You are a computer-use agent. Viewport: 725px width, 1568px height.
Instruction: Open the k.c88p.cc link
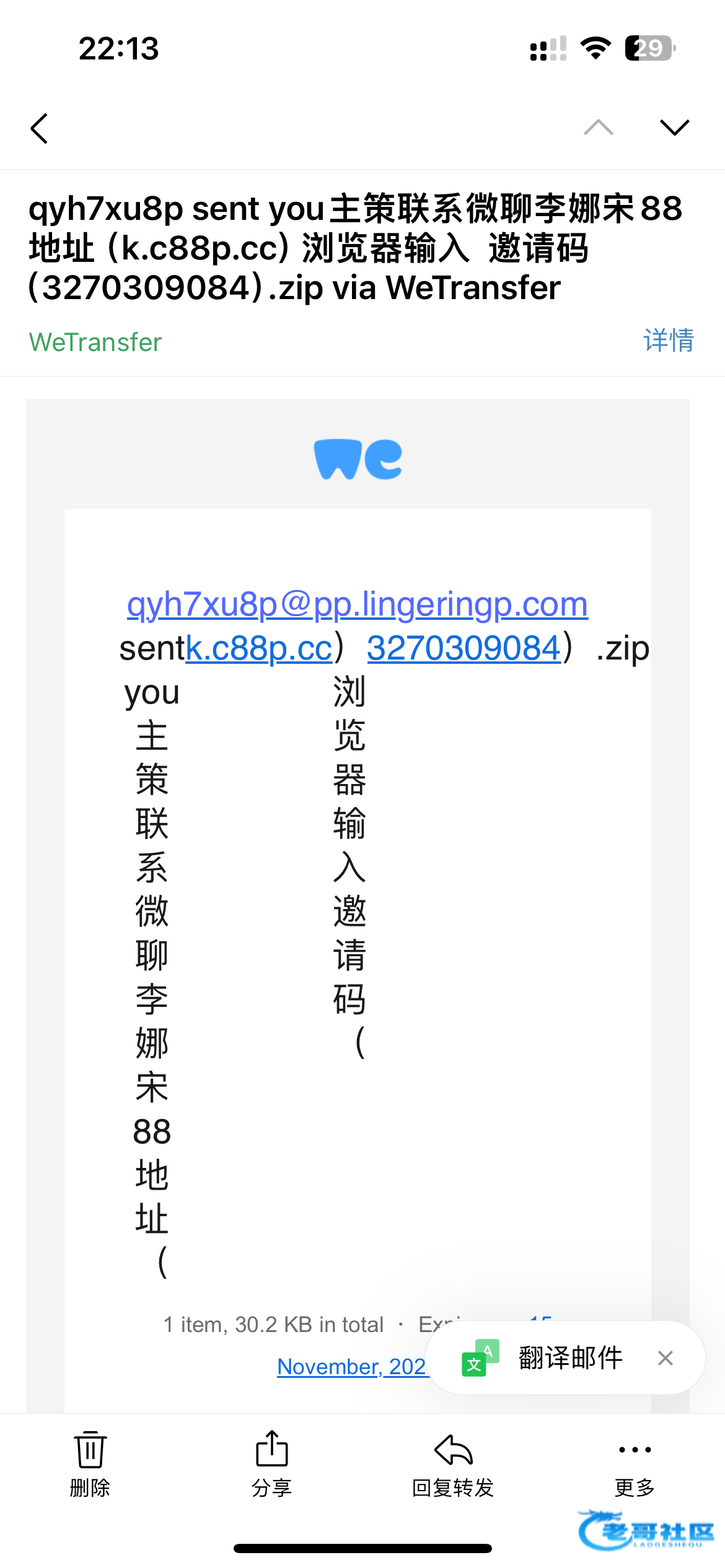pyautogui.click(x=259, y=648)
